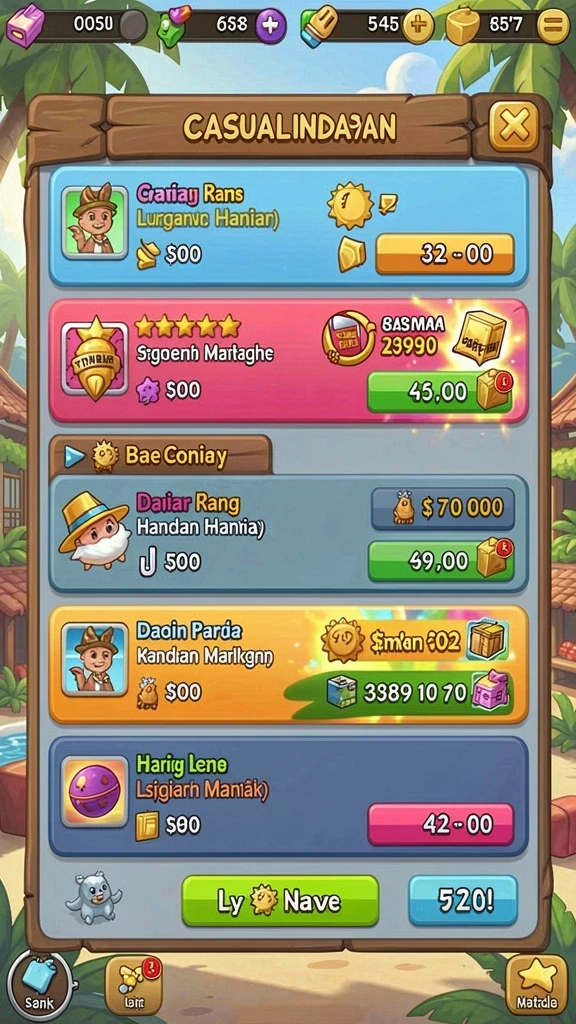
Task: Tap the orange 32-00 button
Action: 445,254
